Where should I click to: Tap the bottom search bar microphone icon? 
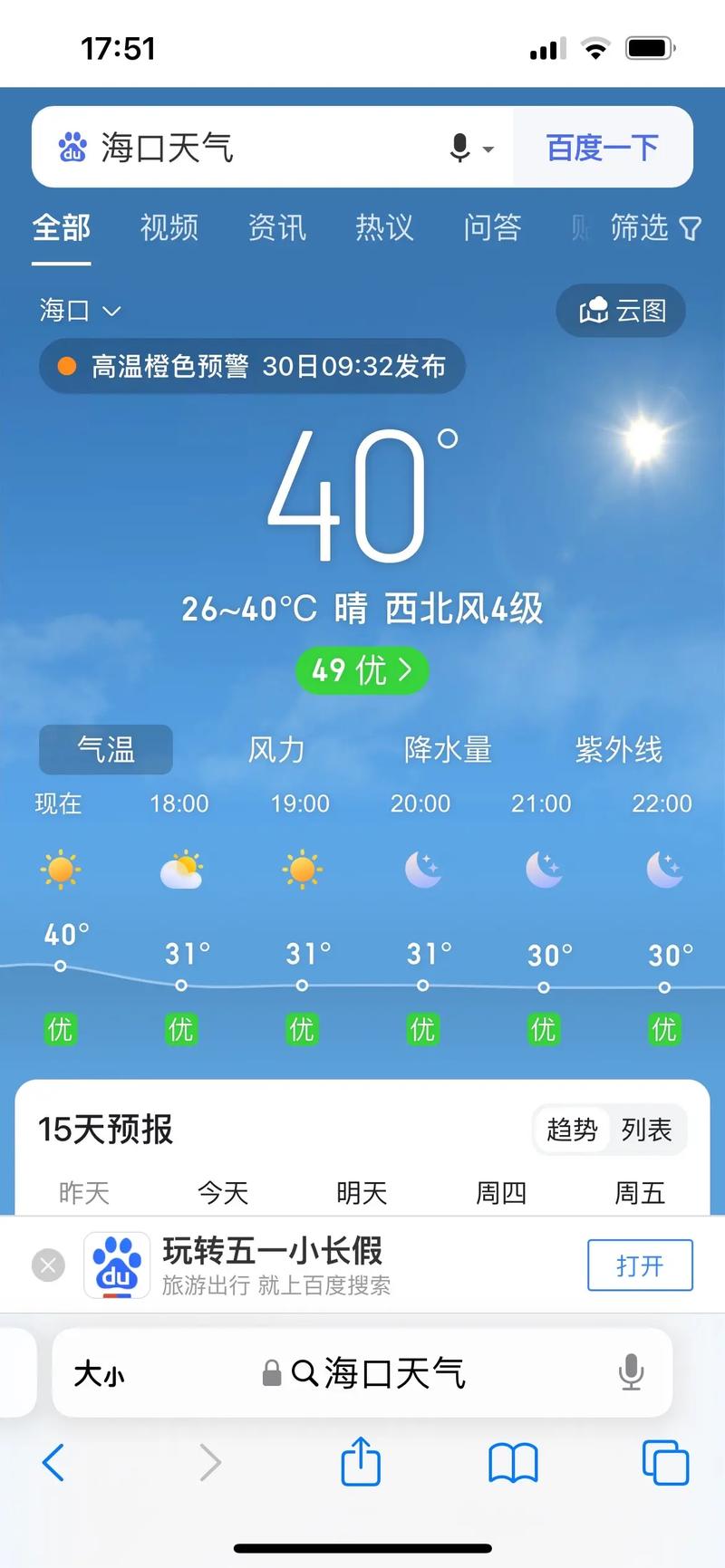(631, 1374)
